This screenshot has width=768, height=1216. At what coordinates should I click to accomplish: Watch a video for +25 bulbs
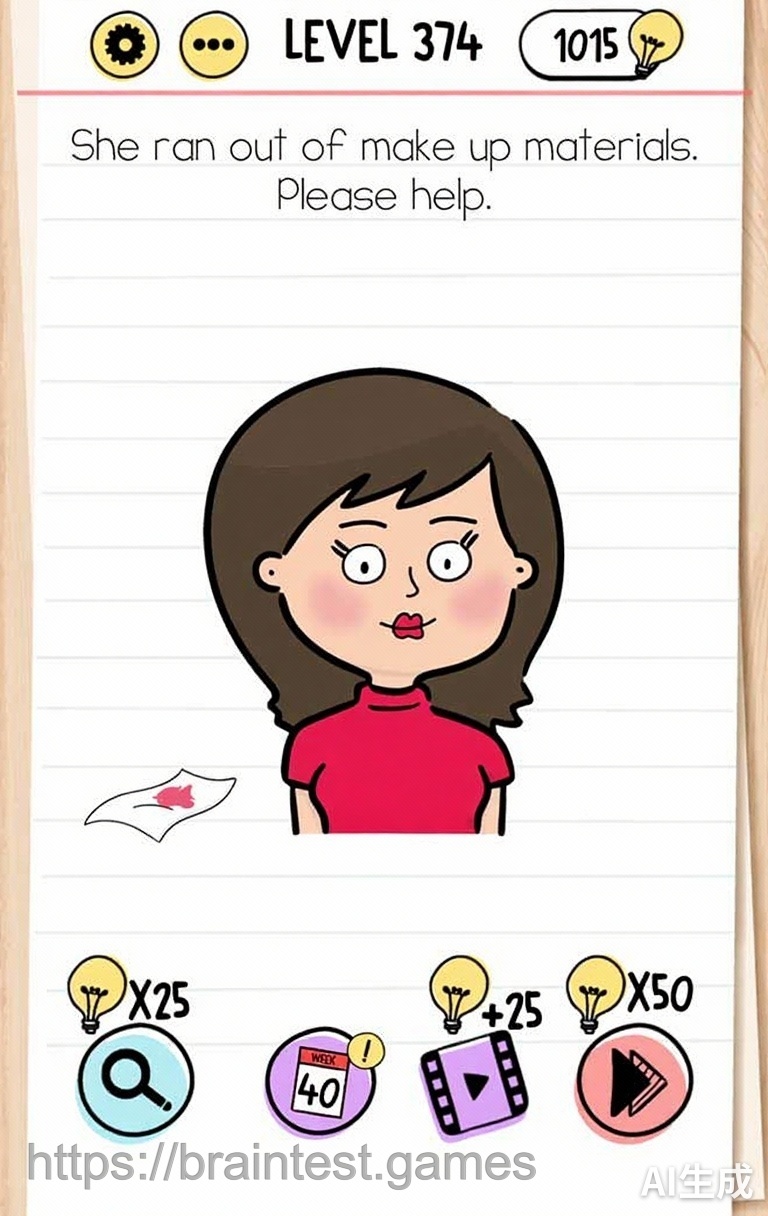pyautogui.click(x=475, y=1083)
